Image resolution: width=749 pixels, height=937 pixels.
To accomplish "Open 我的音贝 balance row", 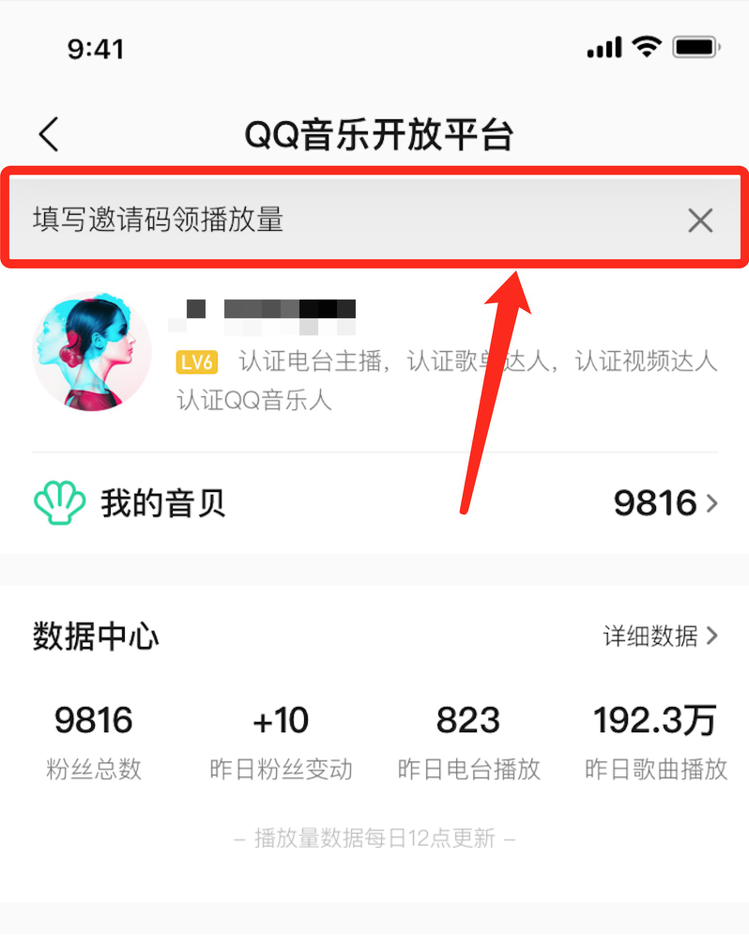I will (375, 503).
